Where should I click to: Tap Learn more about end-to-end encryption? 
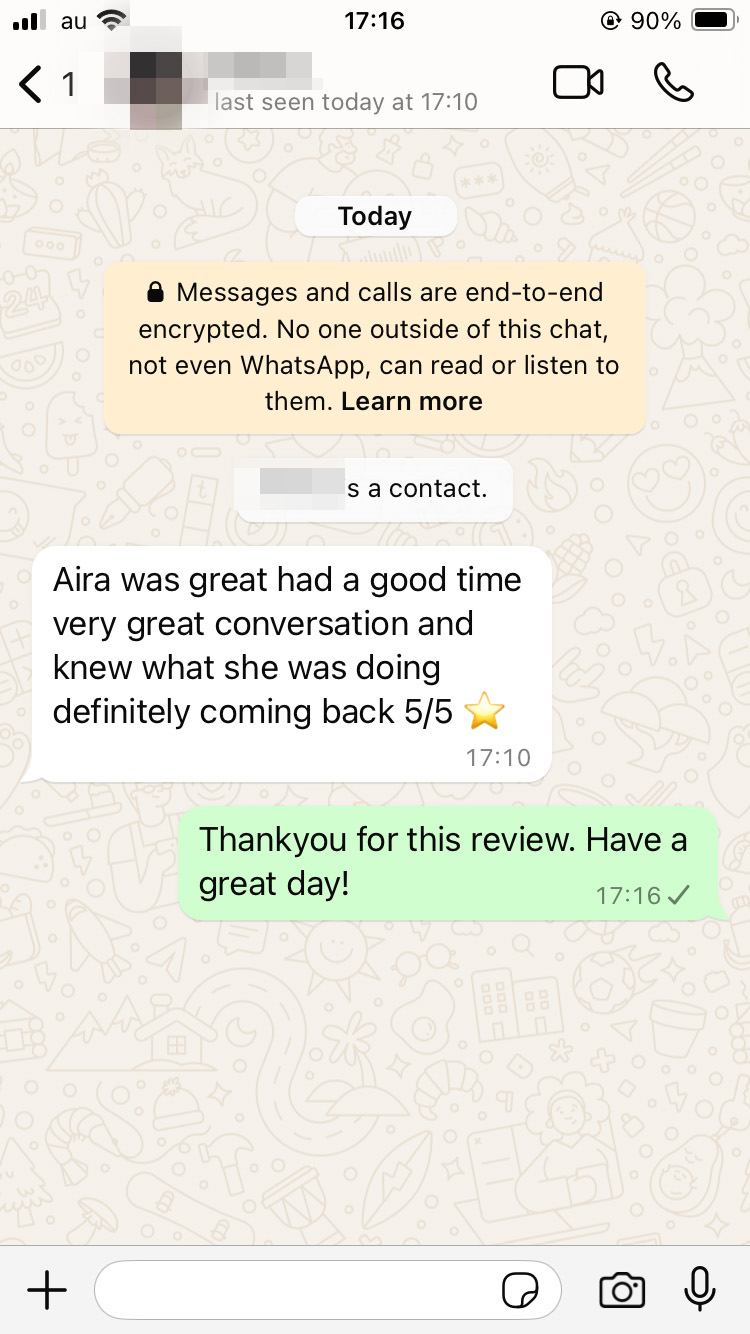(412, 402)
